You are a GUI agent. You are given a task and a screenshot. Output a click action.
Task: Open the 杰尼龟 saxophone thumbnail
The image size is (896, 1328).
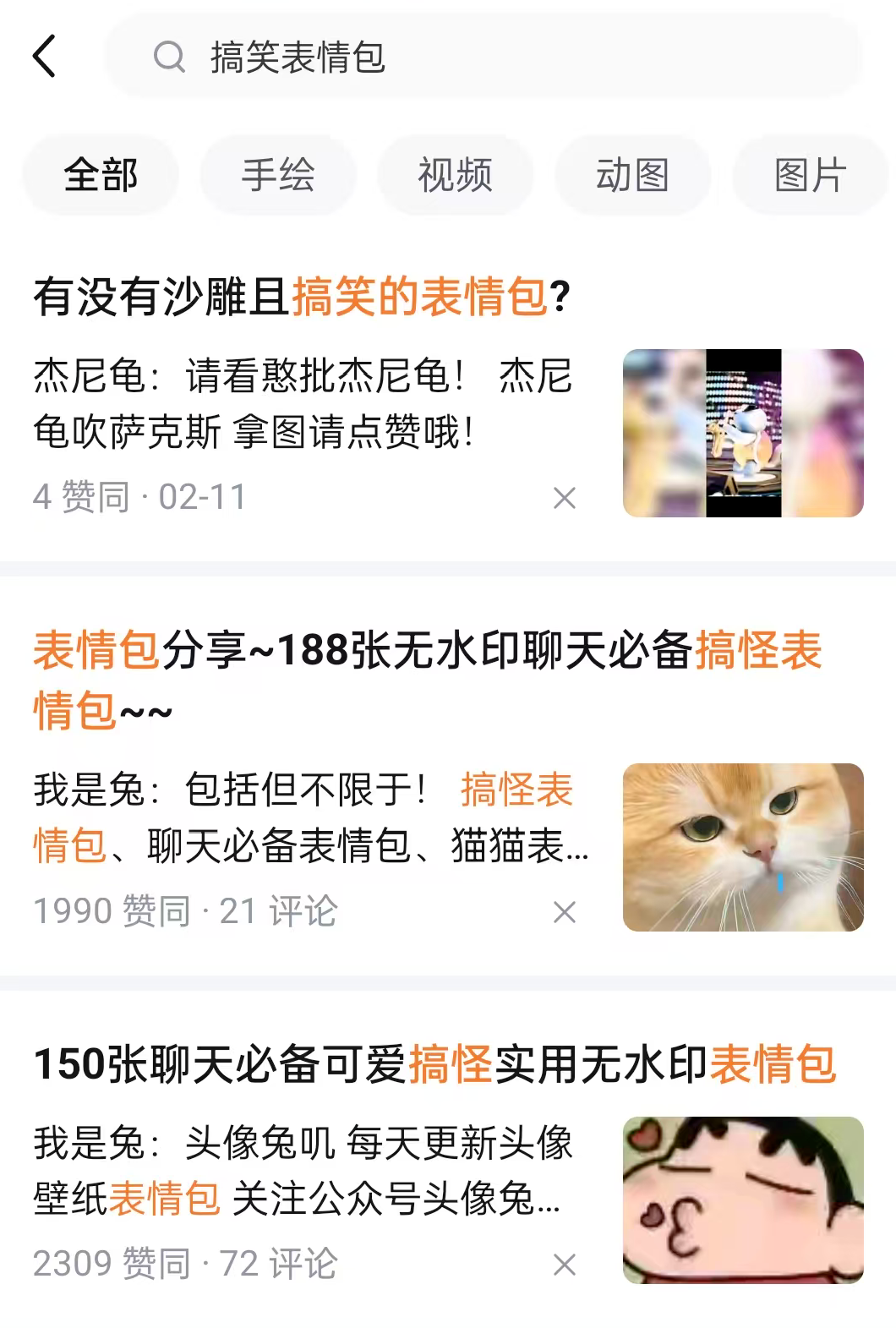click(x=743, y=433)
